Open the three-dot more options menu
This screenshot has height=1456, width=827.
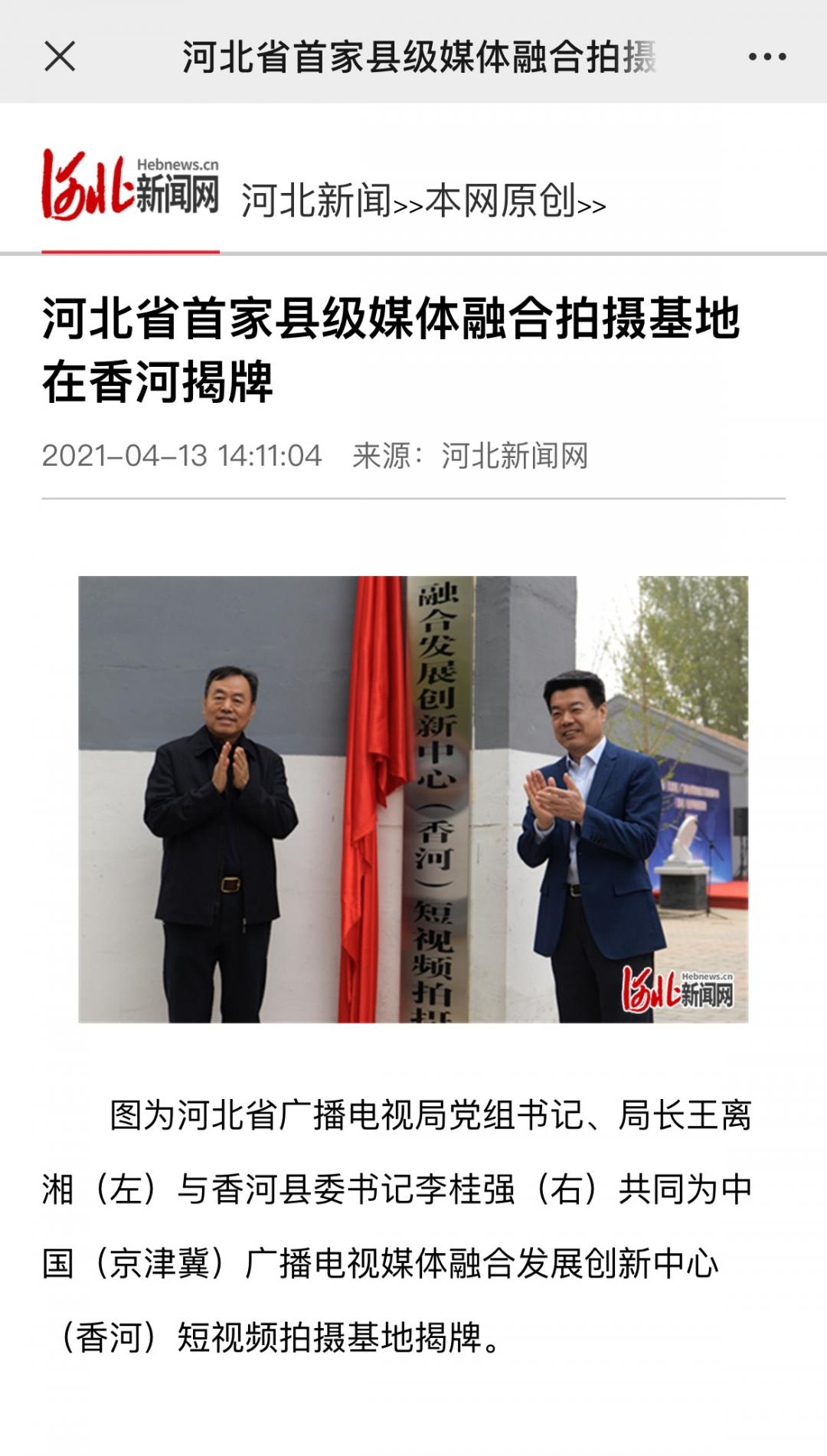(x=767, y=57)
